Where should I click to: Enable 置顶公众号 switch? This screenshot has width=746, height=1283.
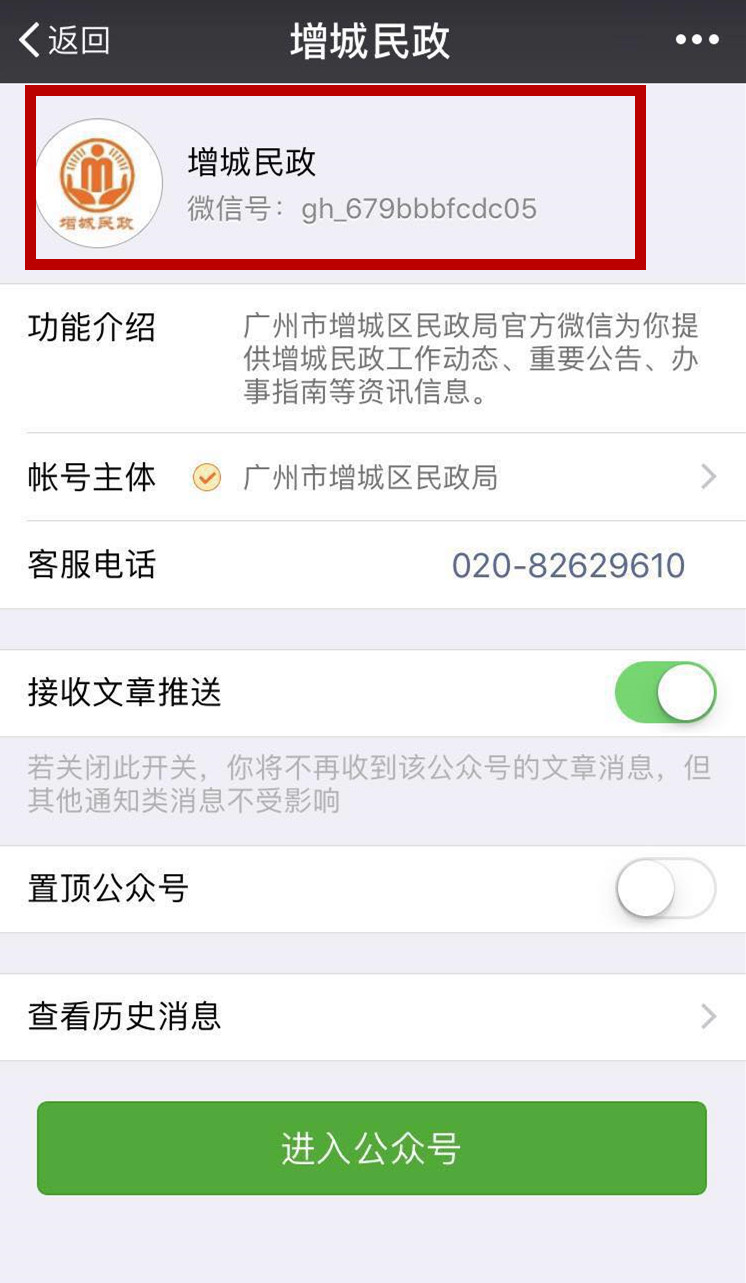click(x=666, y=888)
